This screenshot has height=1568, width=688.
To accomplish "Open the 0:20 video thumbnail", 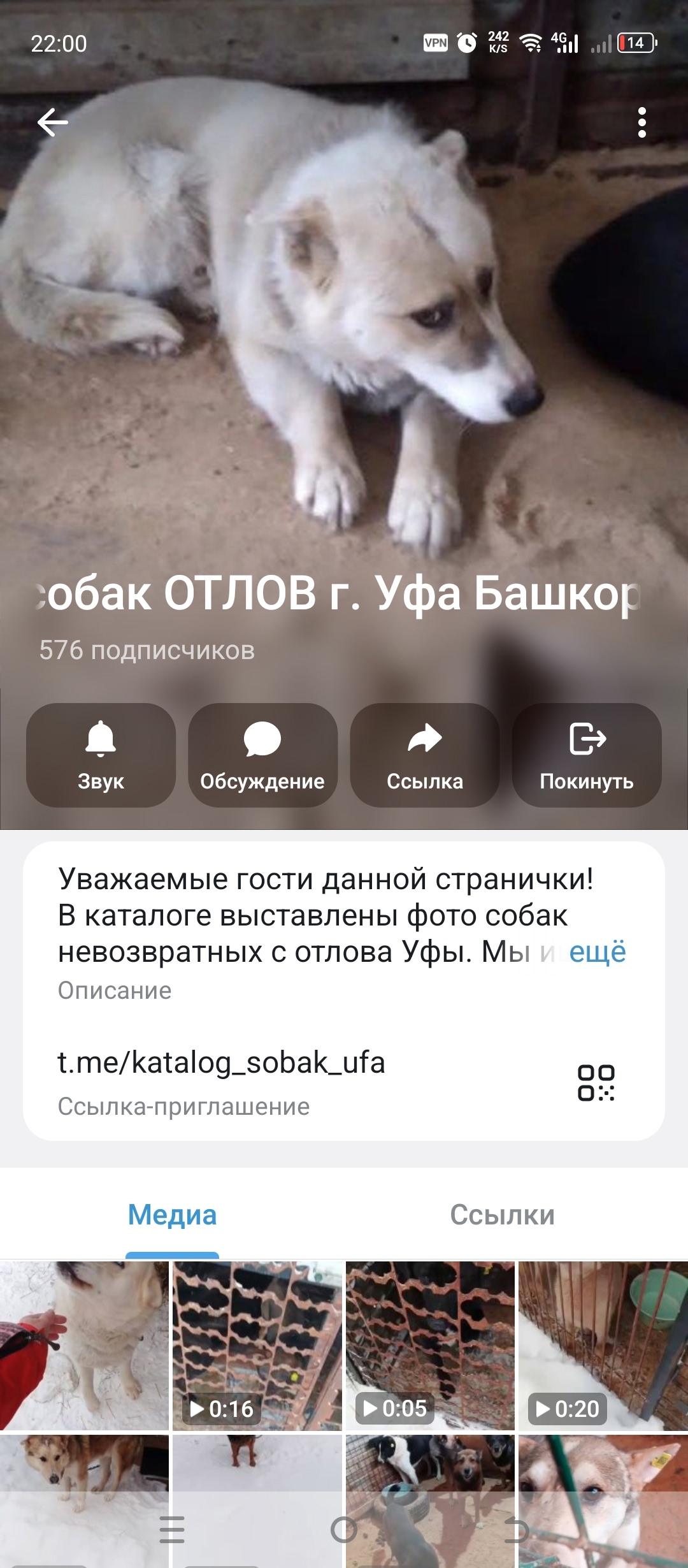I will (x=603, y=1346).
